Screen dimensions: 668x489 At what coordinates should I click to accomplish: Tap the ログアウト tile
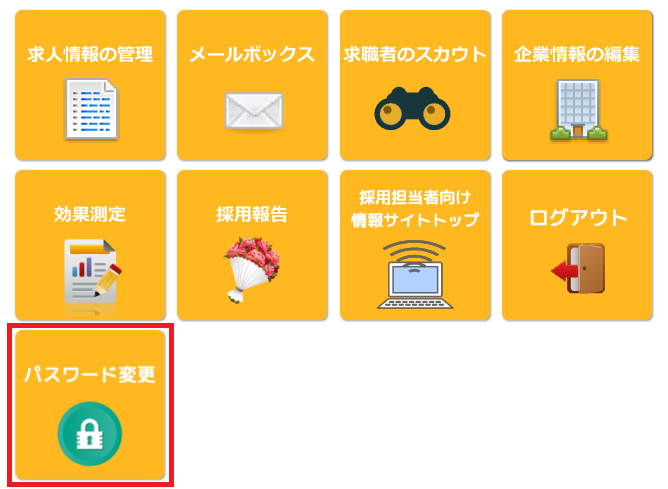coord(577,245)
